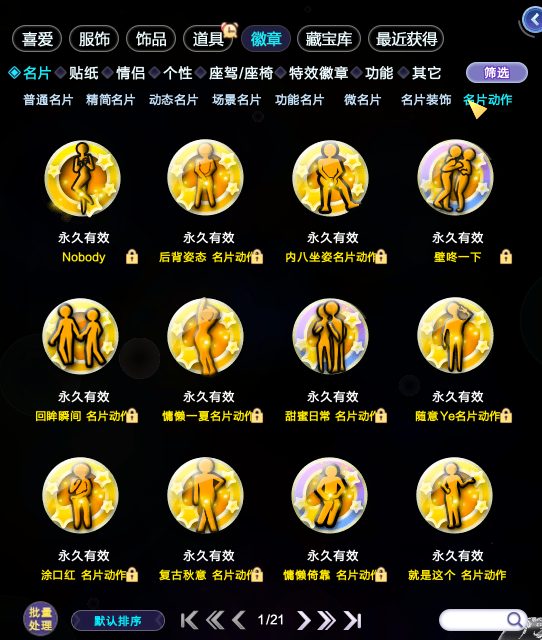This screenshot has height=640, width=542.
Task: Select the Nobody badge
Action: point(83,178)
